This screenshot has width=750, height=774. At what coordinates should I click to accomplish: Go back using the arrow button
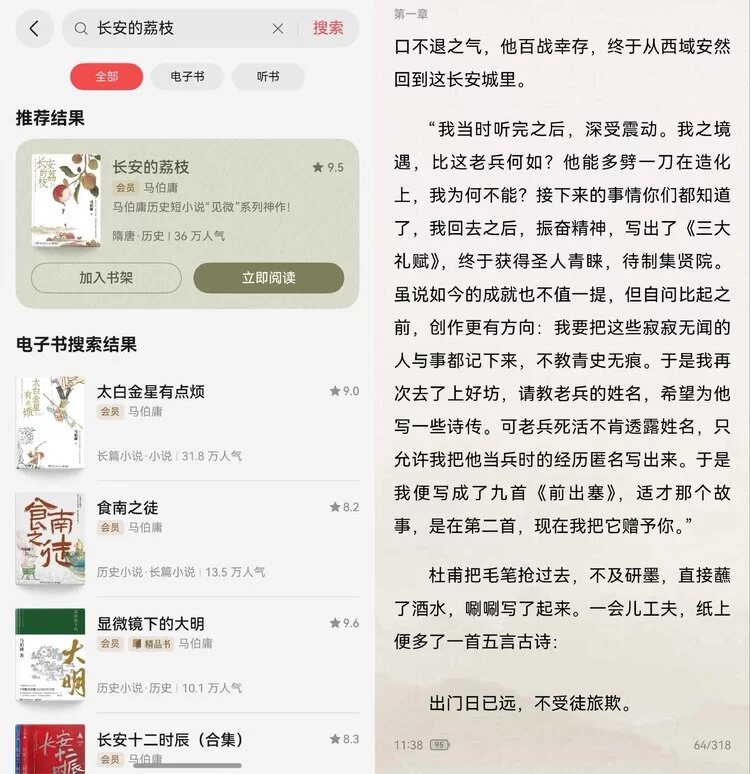coord(34,29)
